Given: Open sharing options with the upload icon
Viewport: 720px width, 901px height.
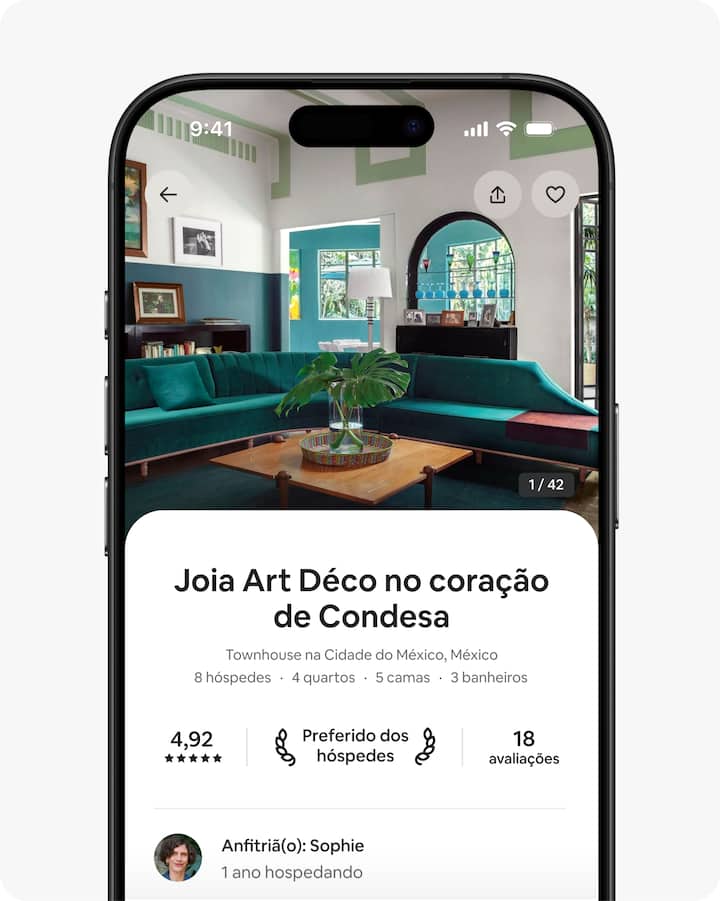Looking at the screenshot, I should click(x=497, y=194).
